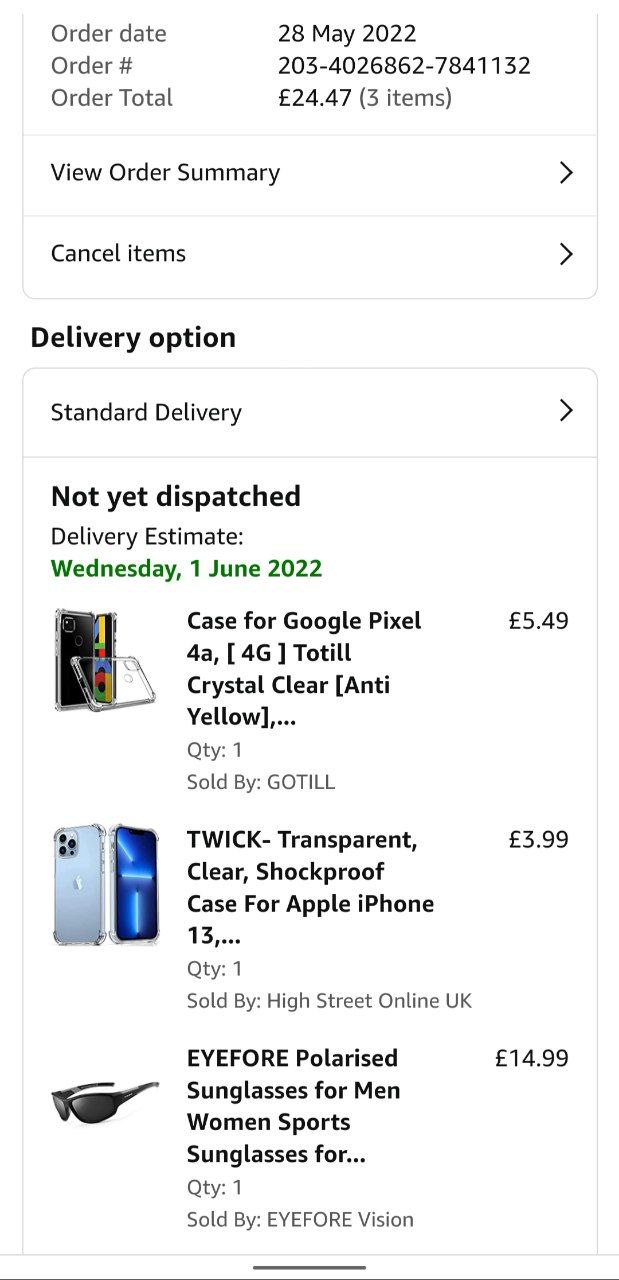Open the Cancel items option
The image size is (619, 1280).
(309, 254)
